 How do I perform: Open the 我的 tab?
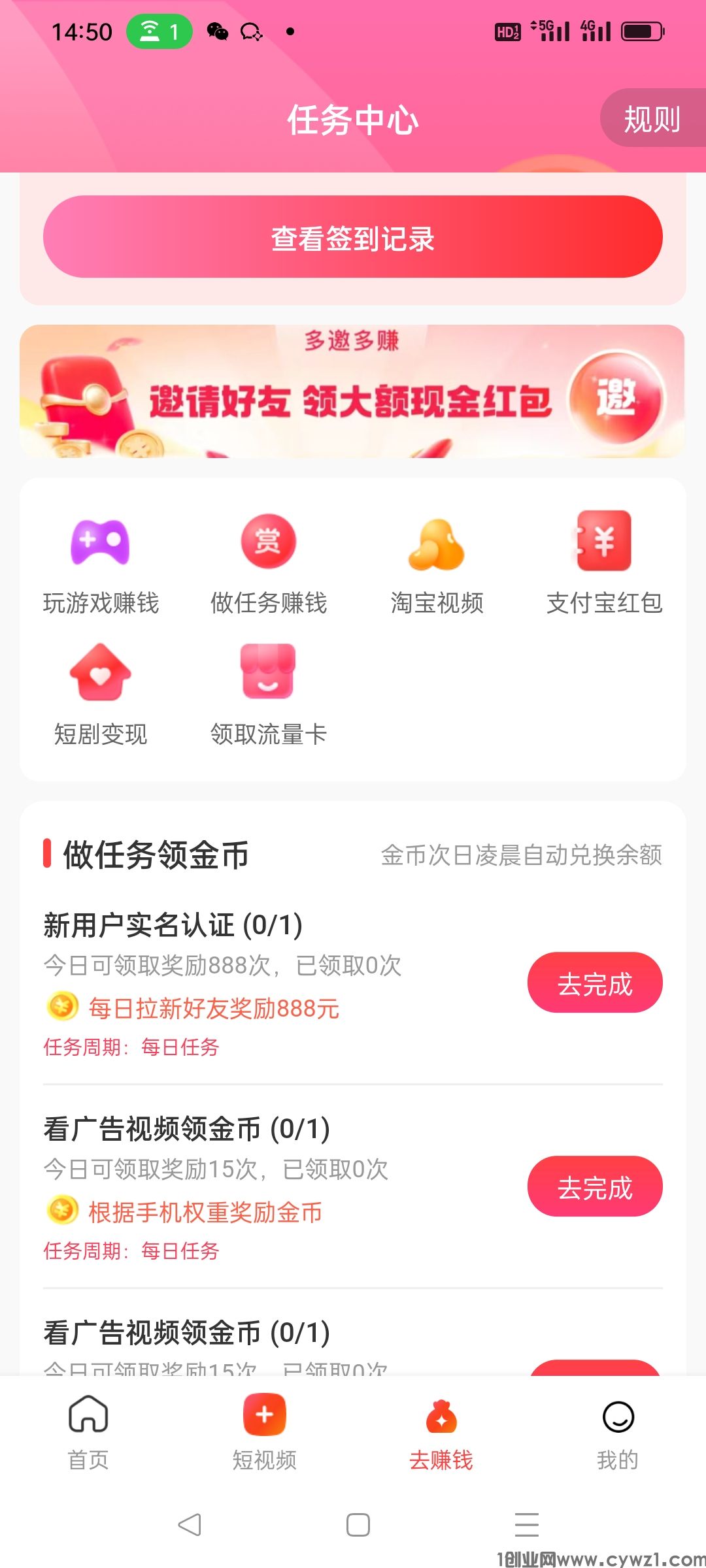(618, 1432)
